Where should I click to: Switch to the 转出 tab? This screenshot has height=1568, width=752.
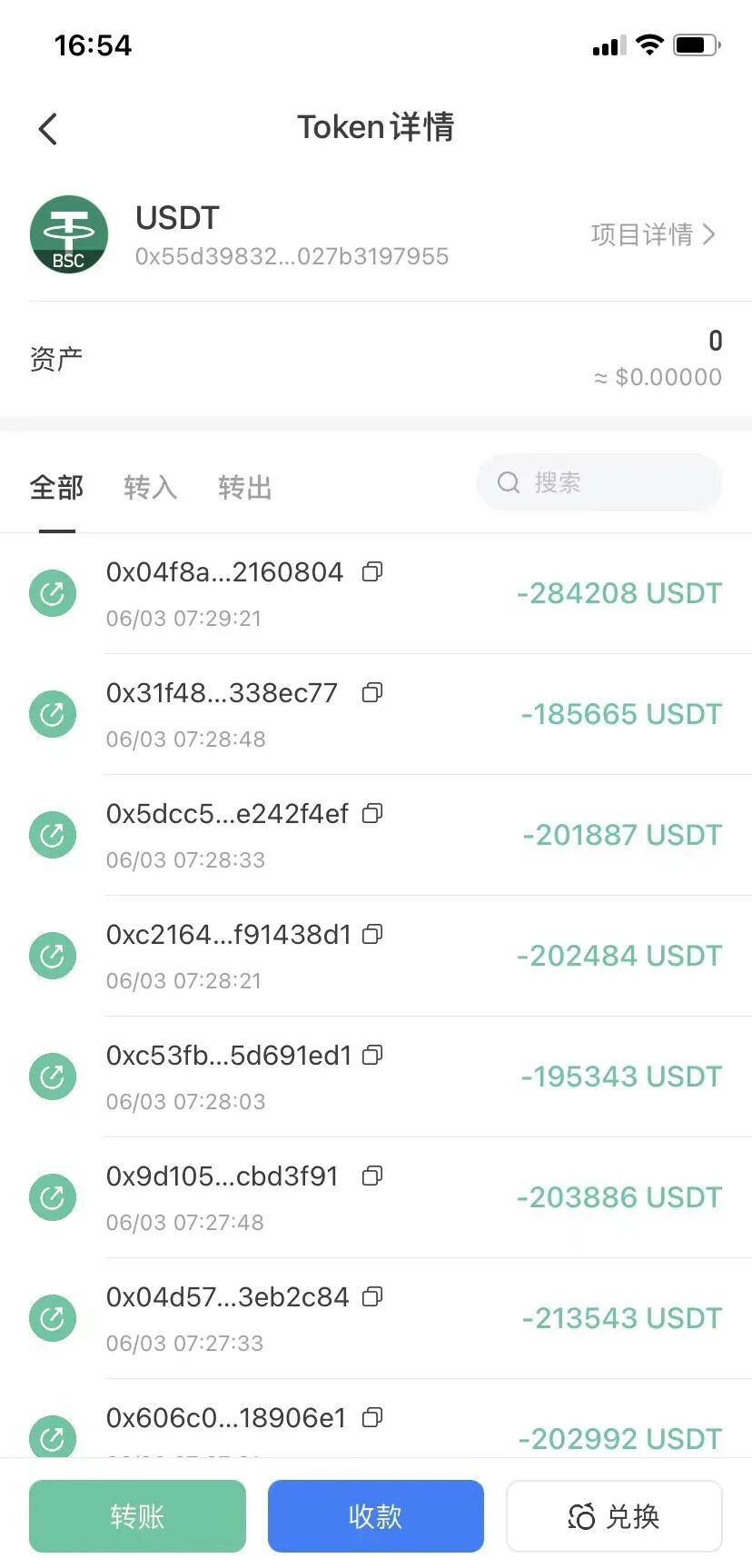pos(244,488)
